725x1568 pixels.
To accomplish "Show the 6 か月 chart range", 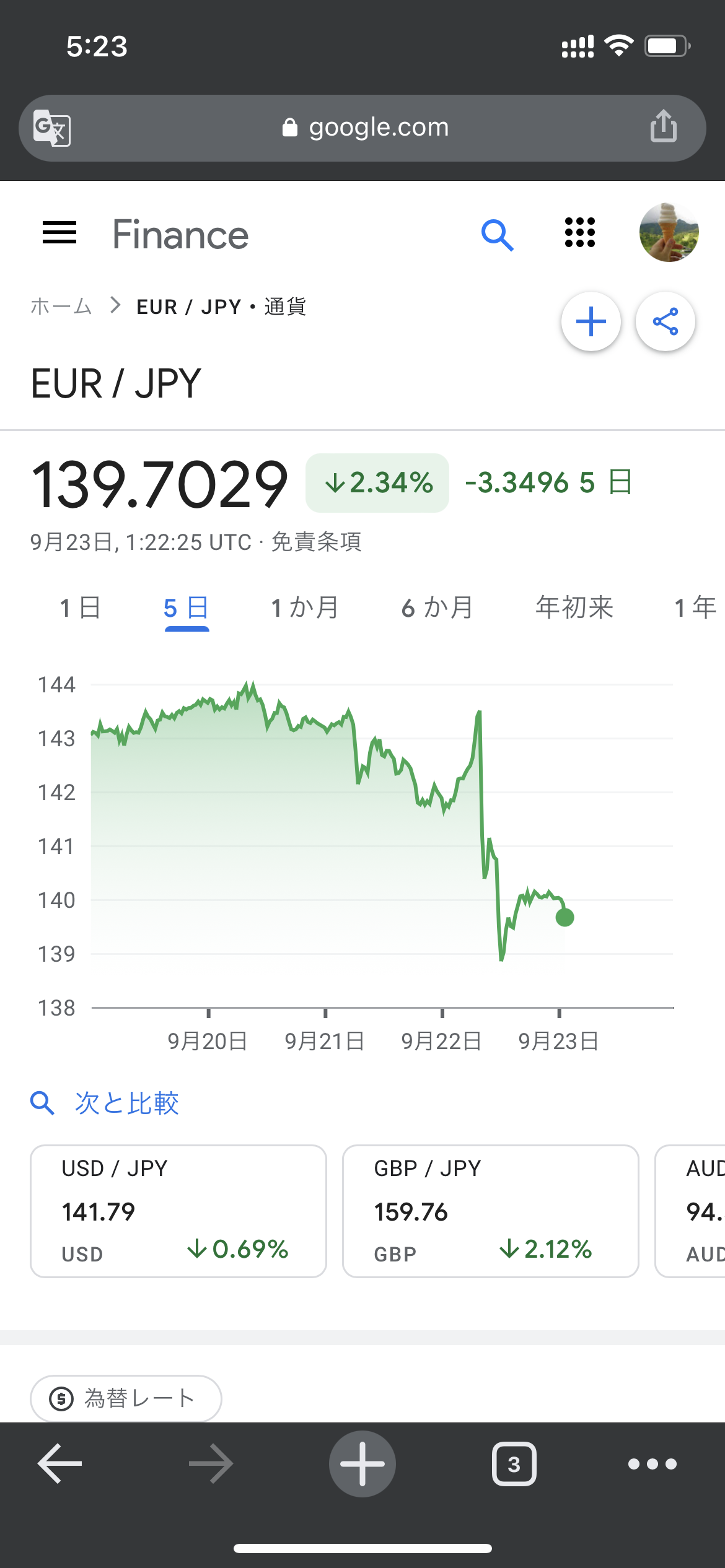I will coord(437,608).
